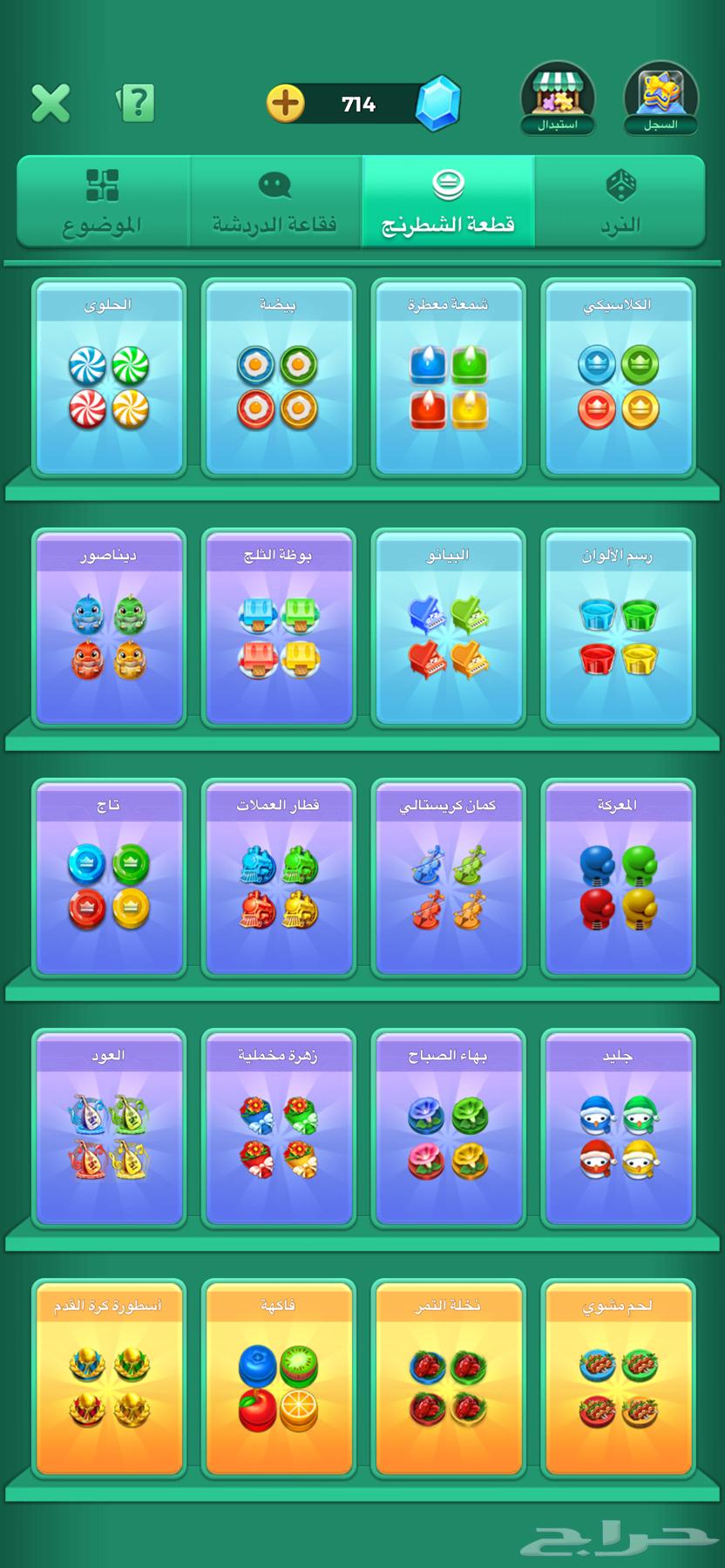
Task: Select the بيضة egg piece set
Action: point(278,378)
